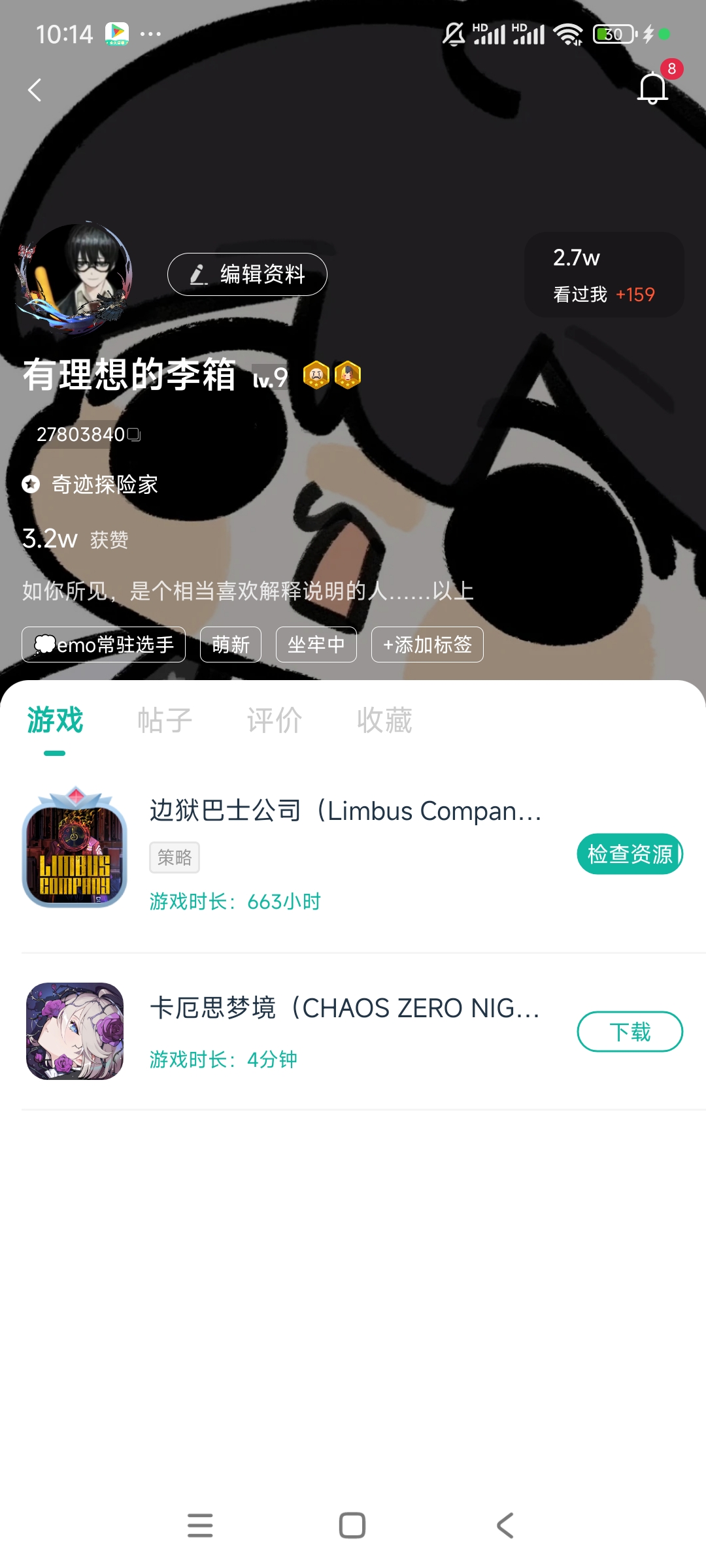Tap 下载 to download 卡厄思梦境
706x1568 pixels.
[630, 1032]
